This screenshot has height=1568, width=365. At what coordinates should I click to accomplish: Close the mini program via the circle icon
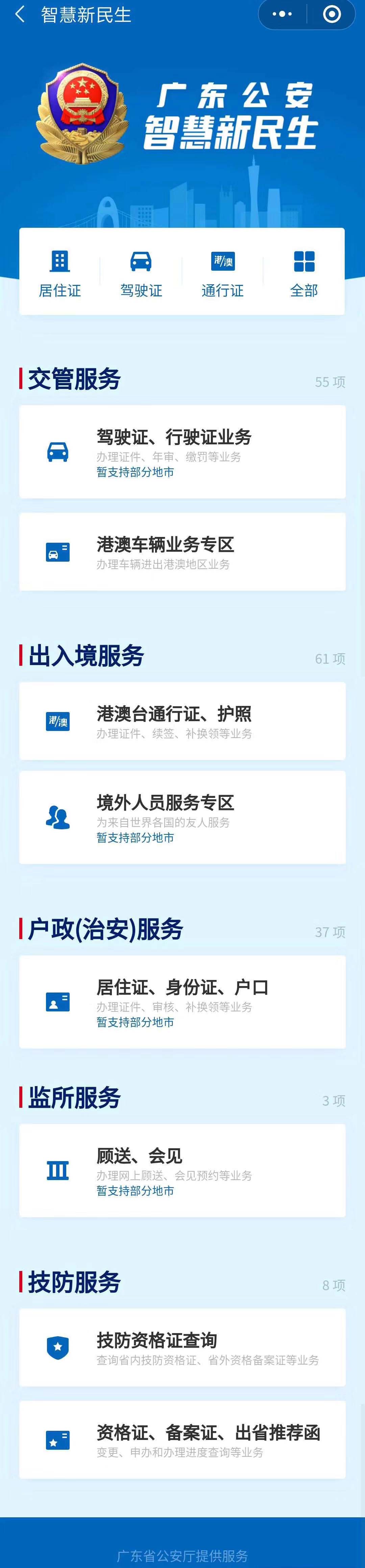(332, 14)
